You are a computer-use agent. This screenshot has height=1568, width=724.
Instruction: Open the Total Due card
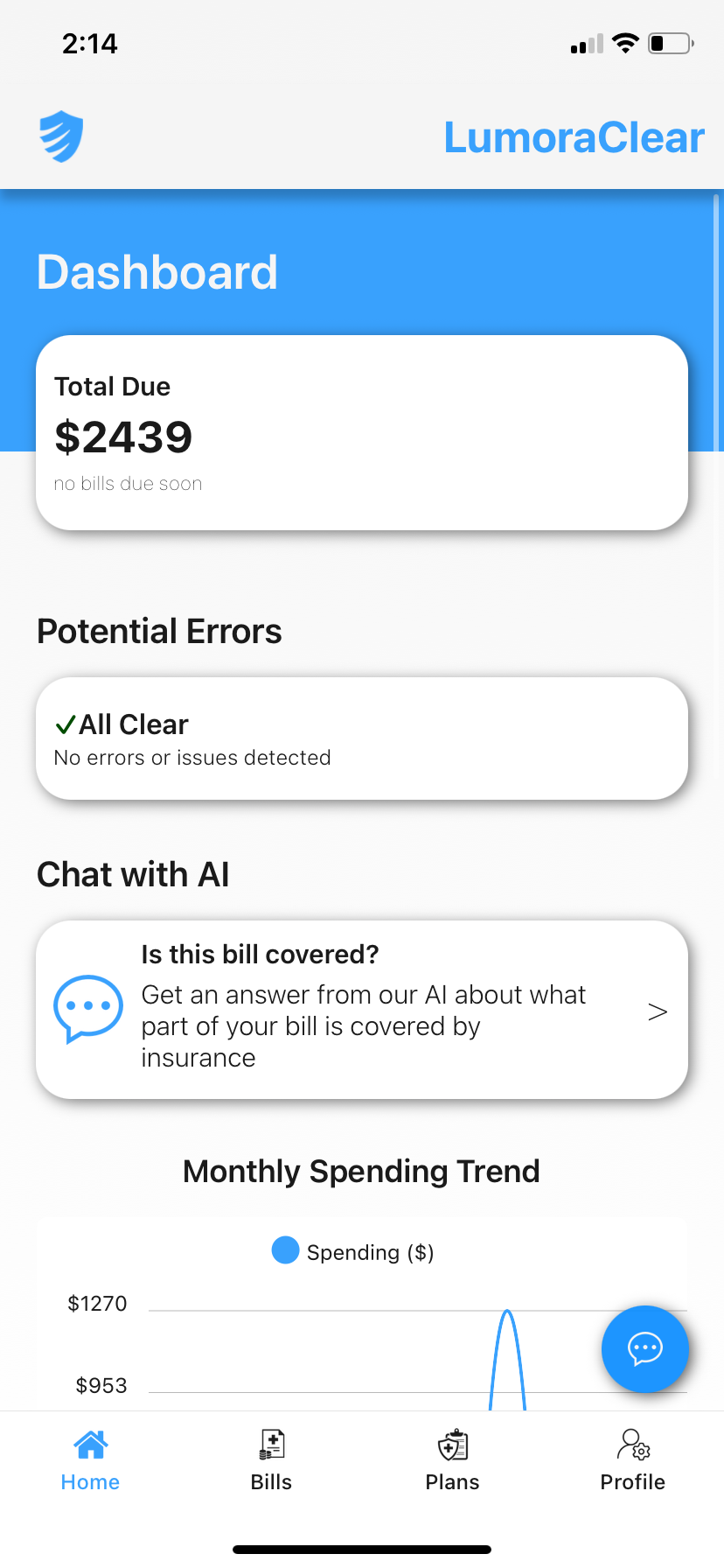pos(362,433)
